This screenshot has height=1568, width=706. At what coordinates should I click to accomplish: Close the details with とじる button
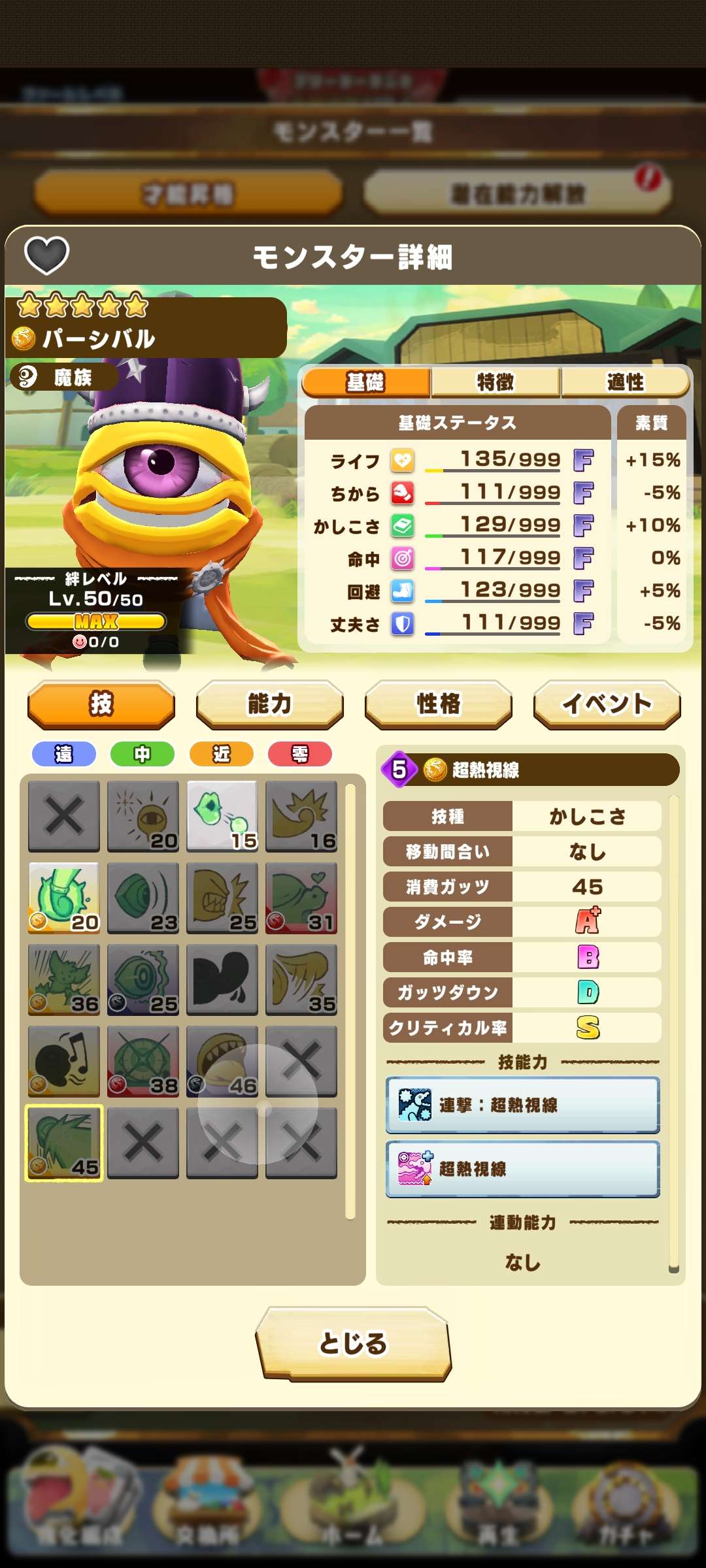(x=353, y=1343)
